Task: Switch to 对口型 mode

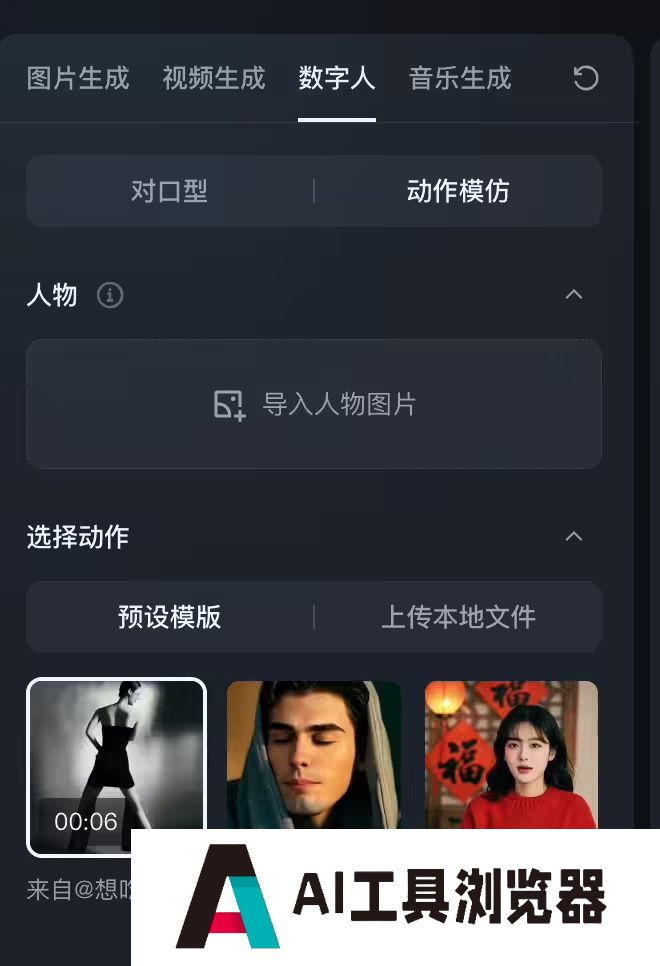Action: (169, 191)
